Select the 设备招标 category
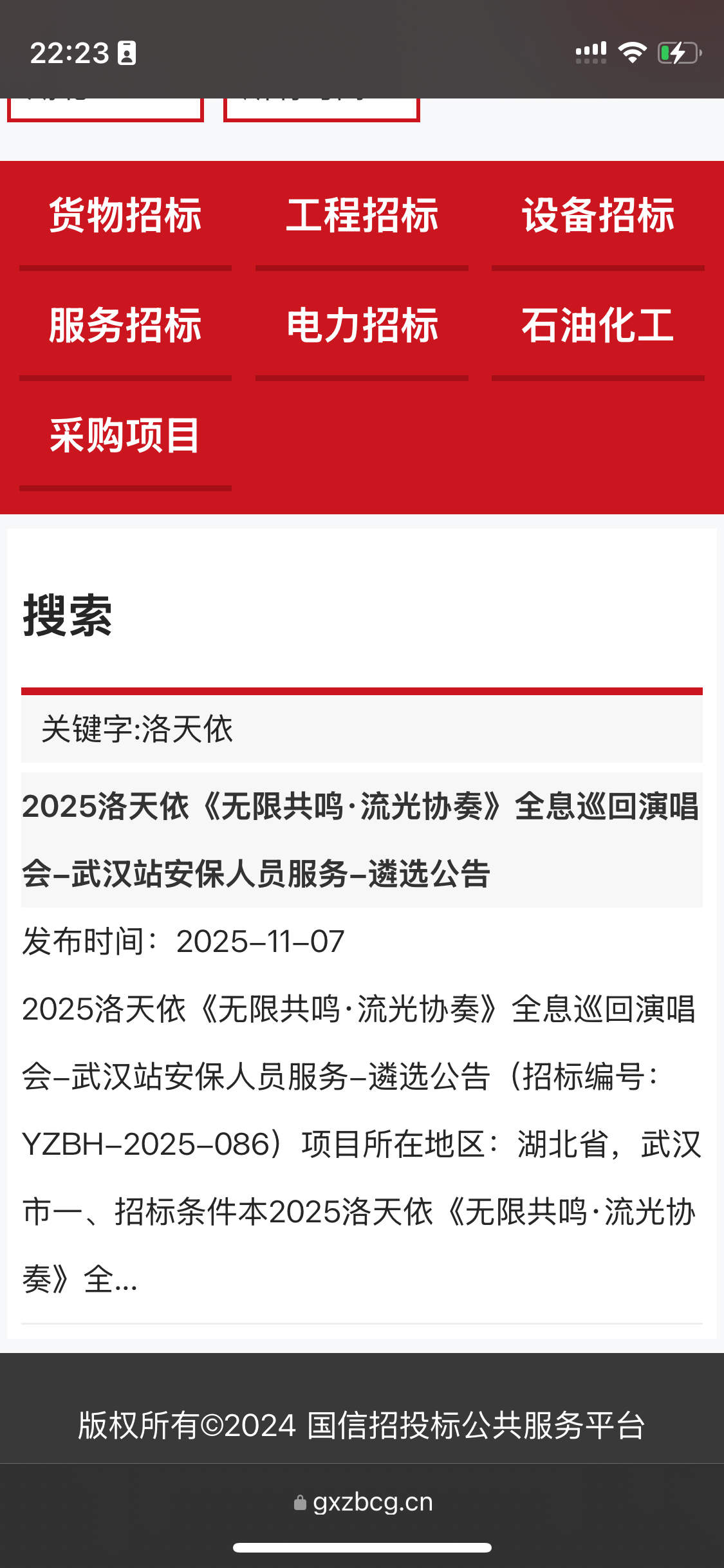 click(x=598, y=215)
